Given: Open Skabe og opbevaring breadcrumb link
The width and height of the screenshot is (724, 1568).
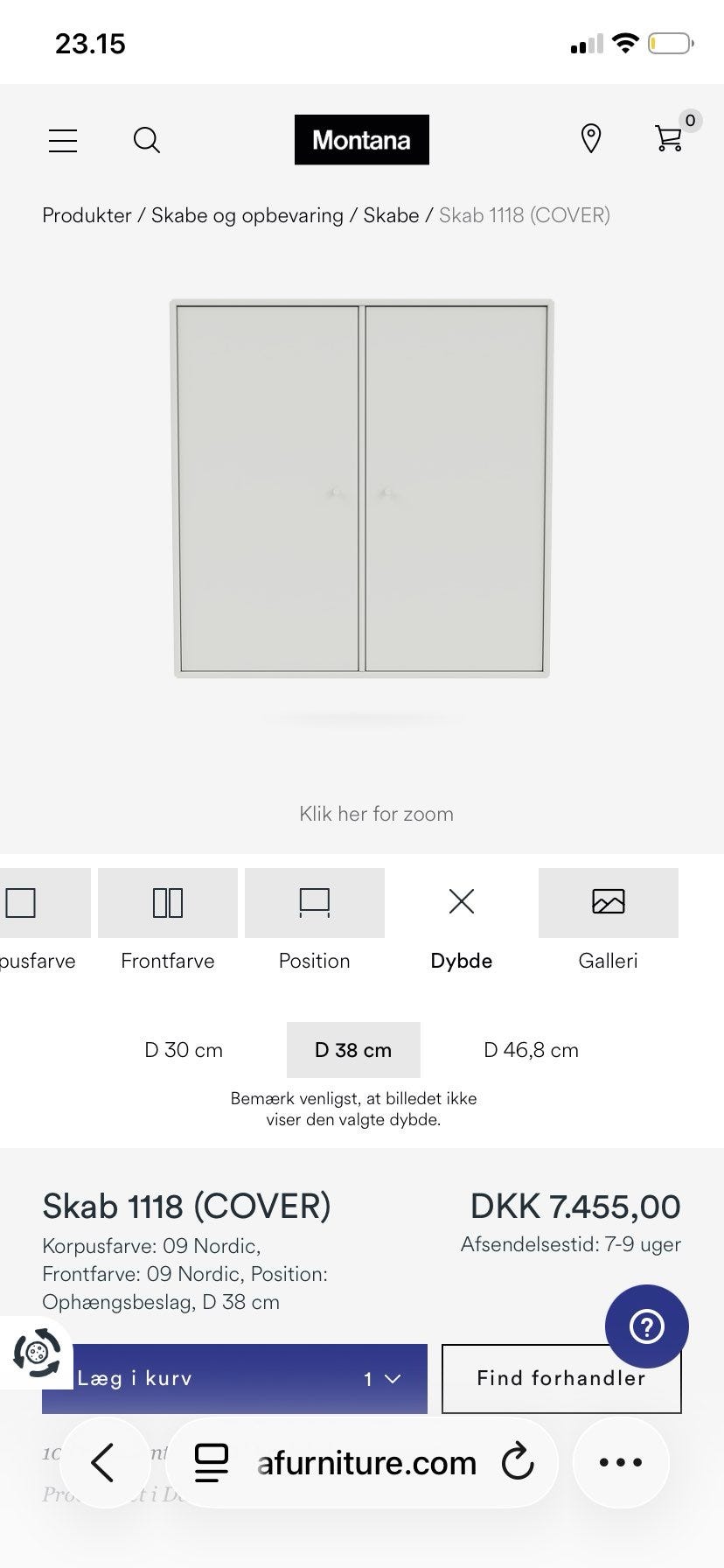Looking at the screenshot, I should click(x=246, y=215).
